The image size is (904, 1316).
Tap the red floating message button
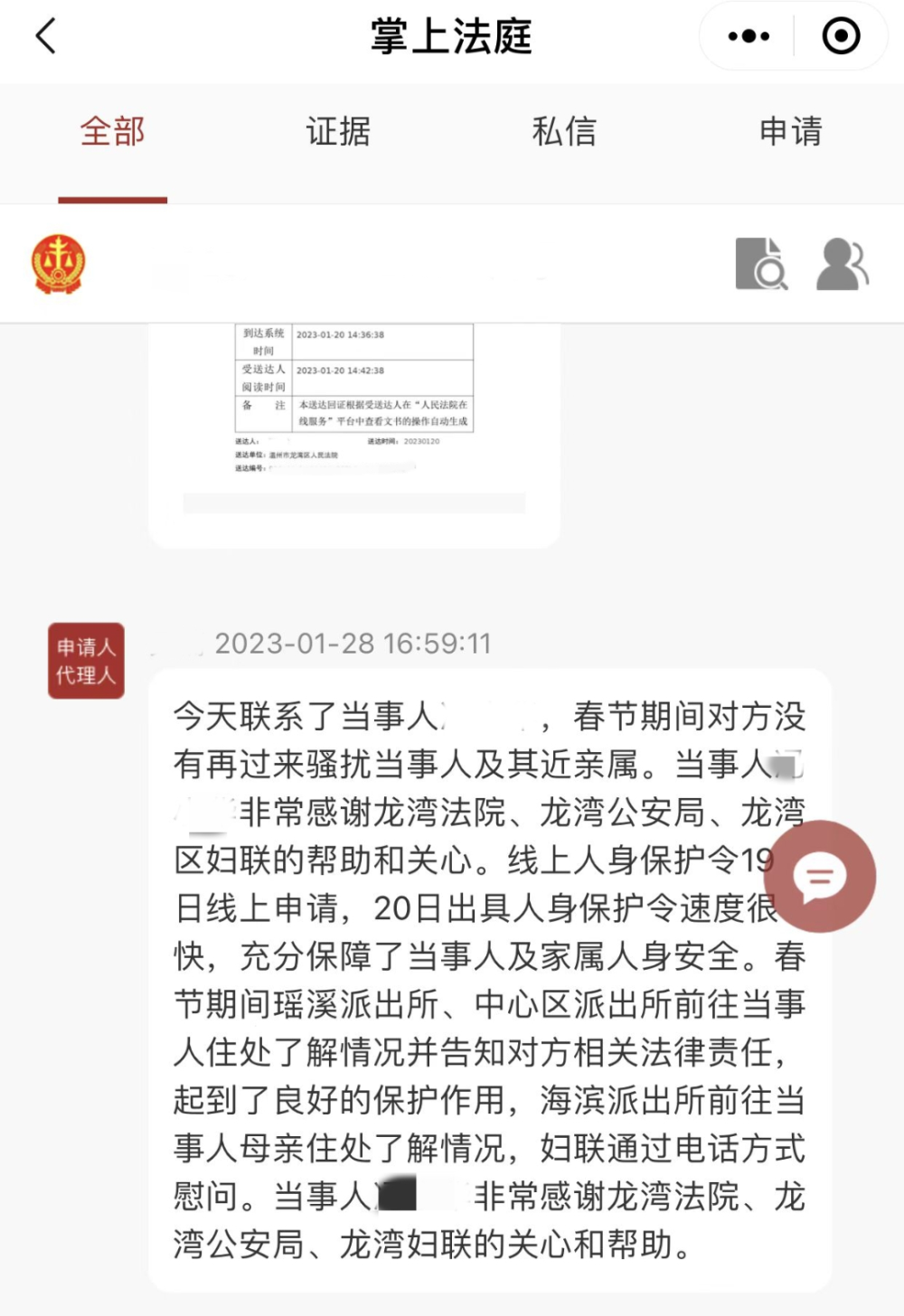[x=820, y=876]
